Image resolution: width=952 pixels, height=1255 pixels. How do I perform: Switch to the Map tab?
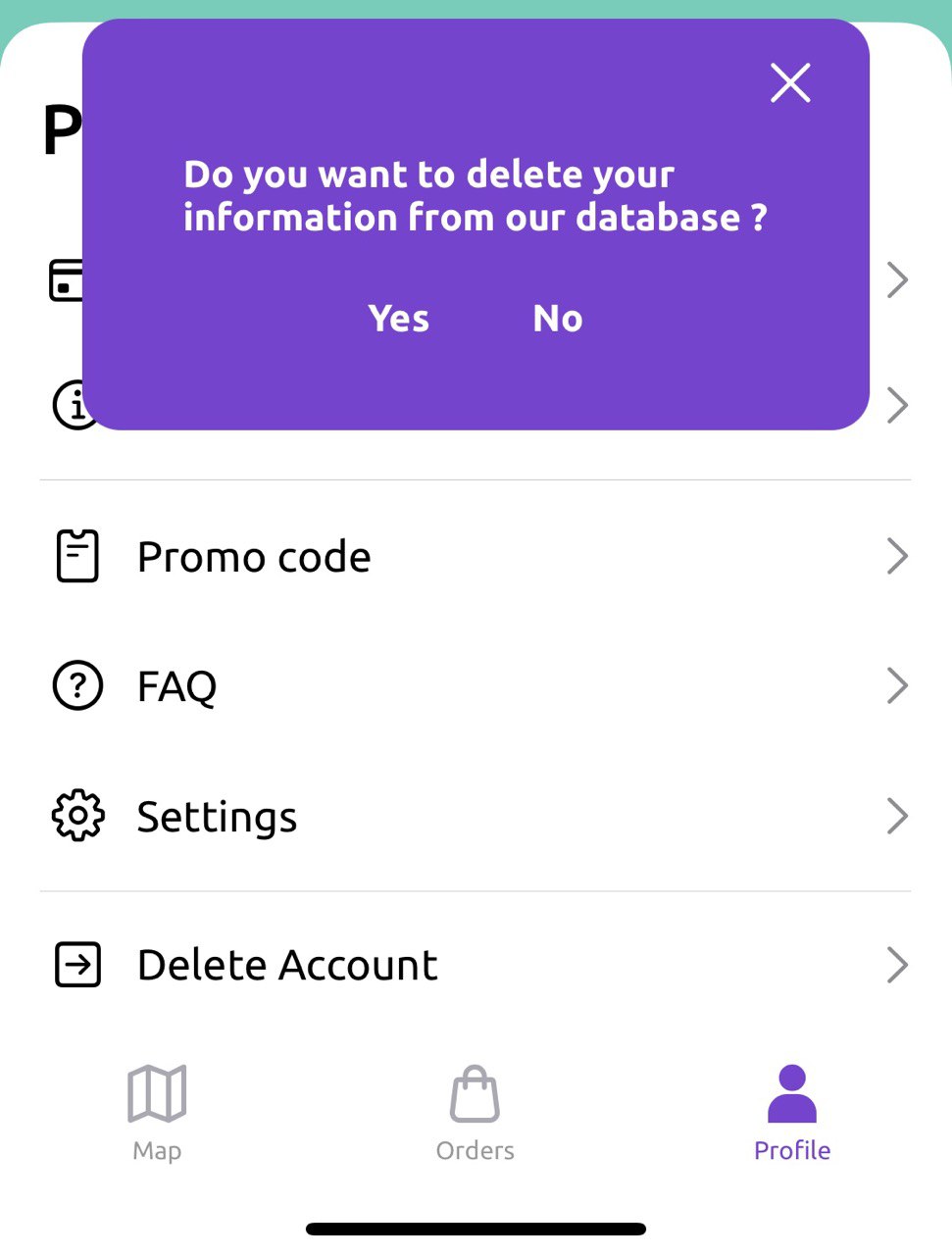[x=157, y=1113]
